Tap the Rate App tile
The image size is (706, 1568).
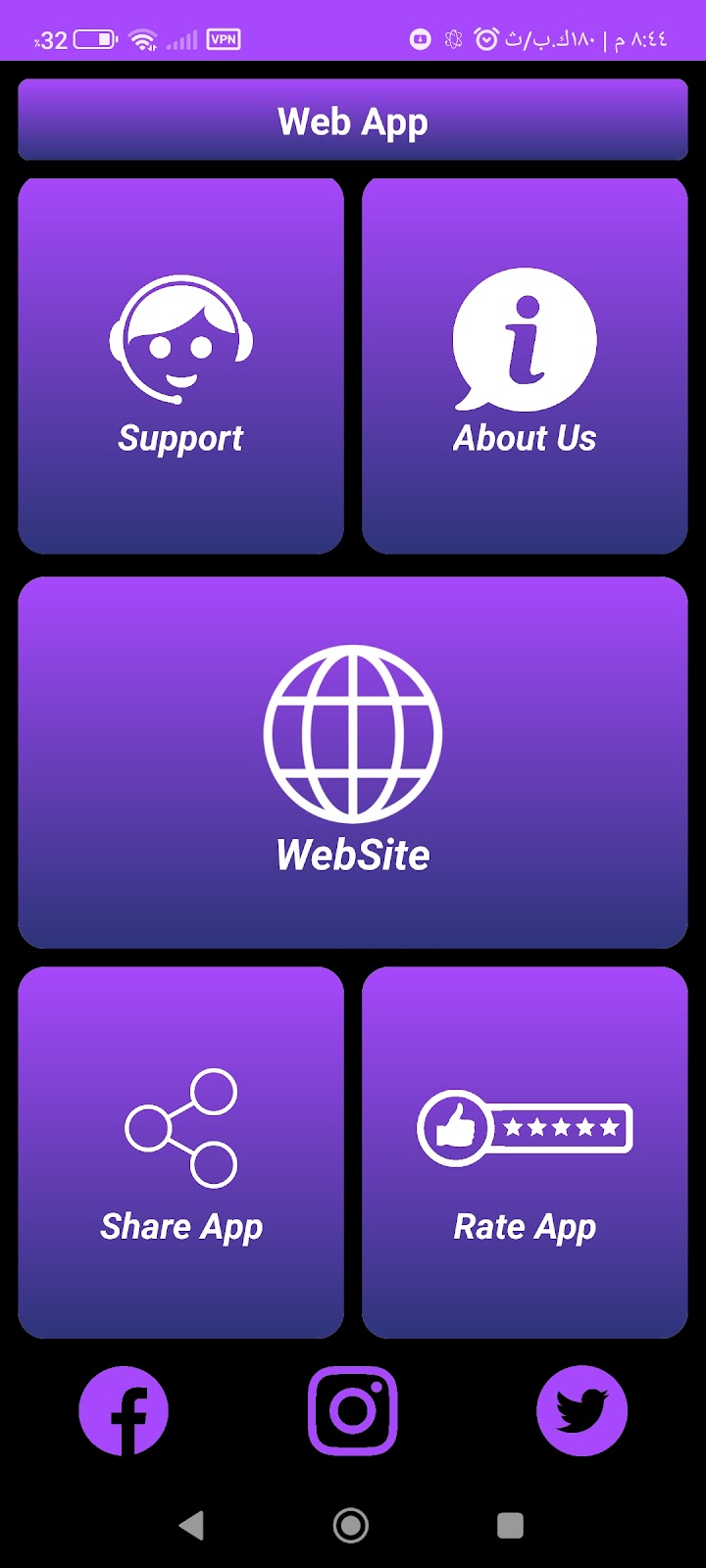click(x=525, y=1152)
